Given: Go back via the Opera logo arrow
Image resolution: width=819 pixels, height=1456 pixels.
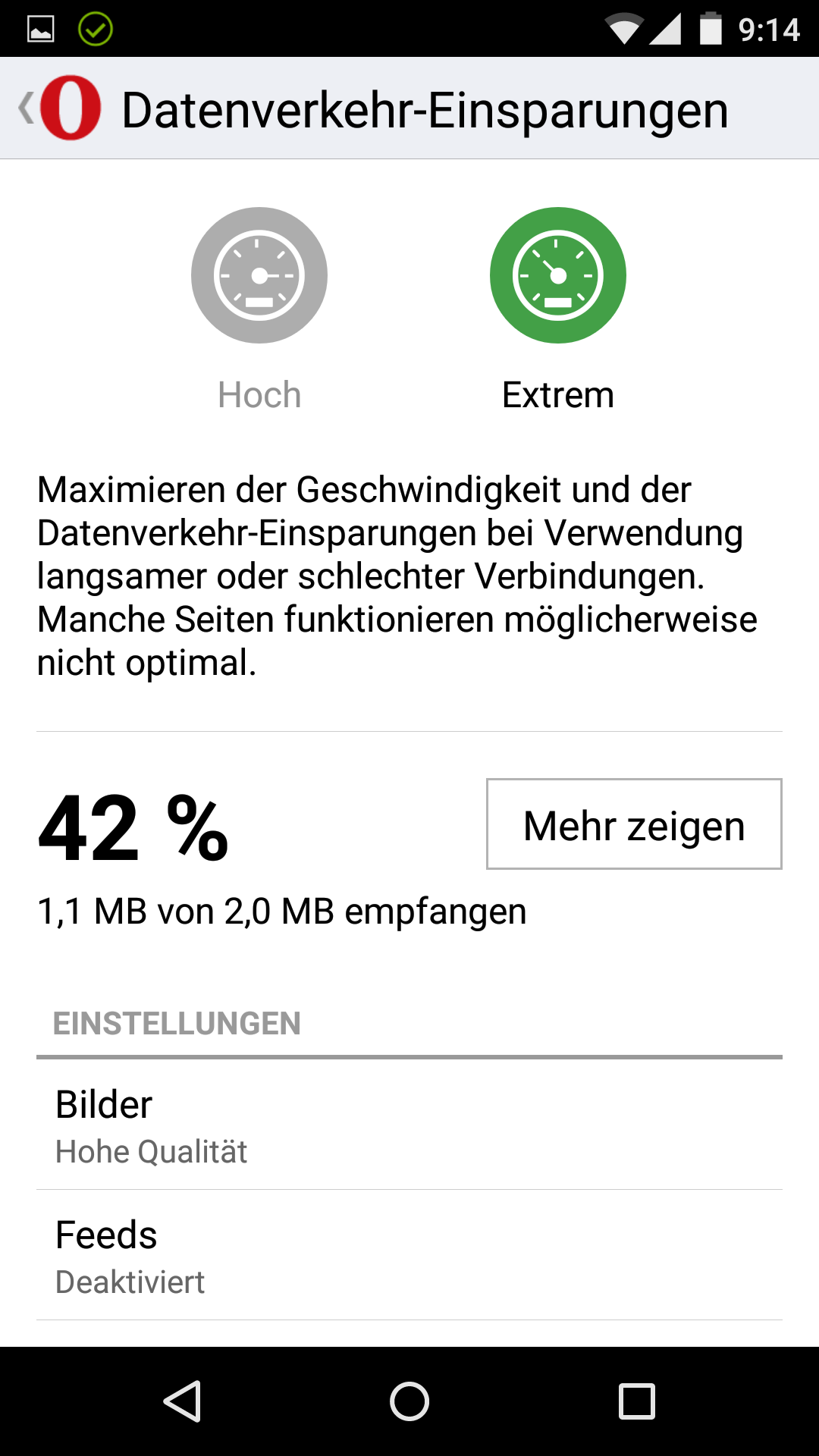Looking at the screenshot, I should tap(61, 108).
